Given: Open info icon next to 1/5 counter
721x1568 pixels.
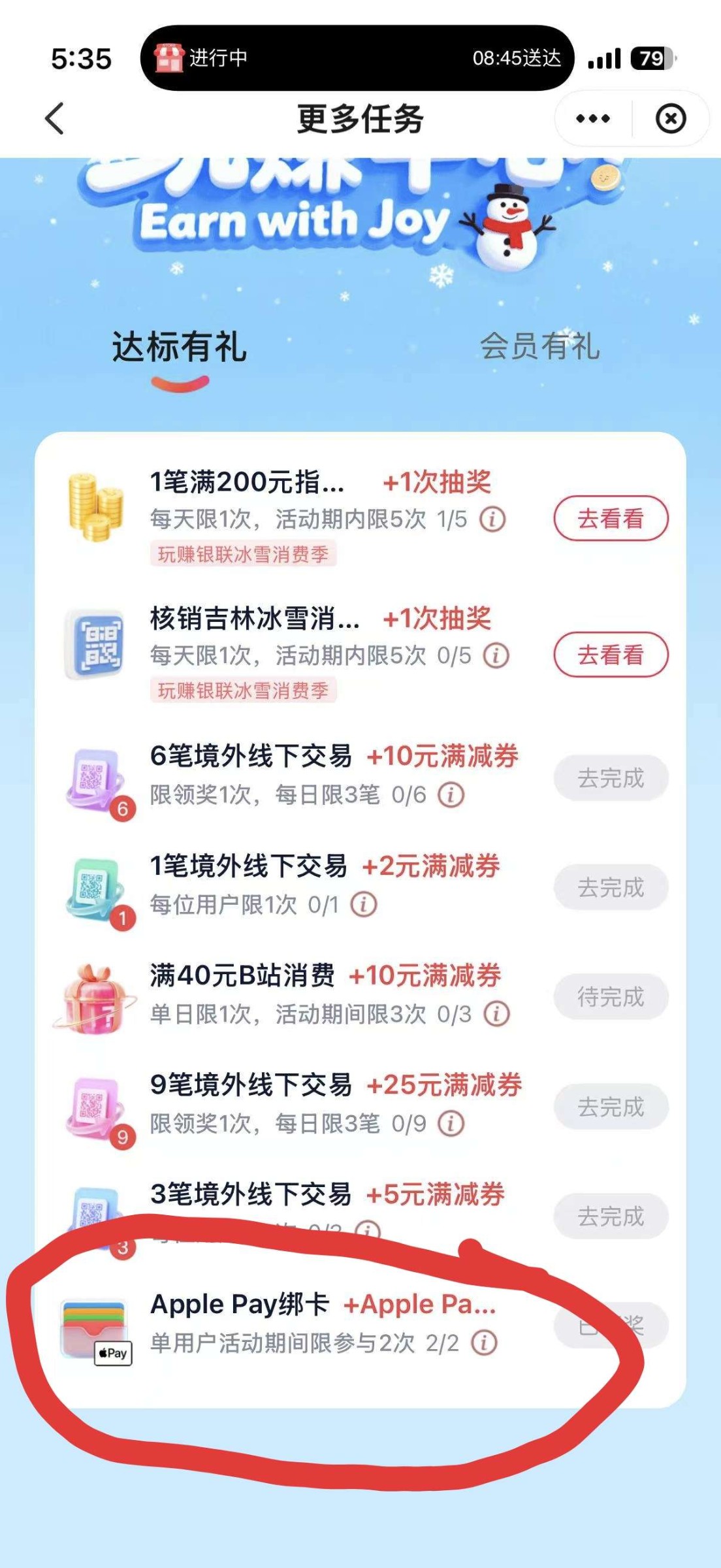Looking at the screenshot, I should [492, 519].
